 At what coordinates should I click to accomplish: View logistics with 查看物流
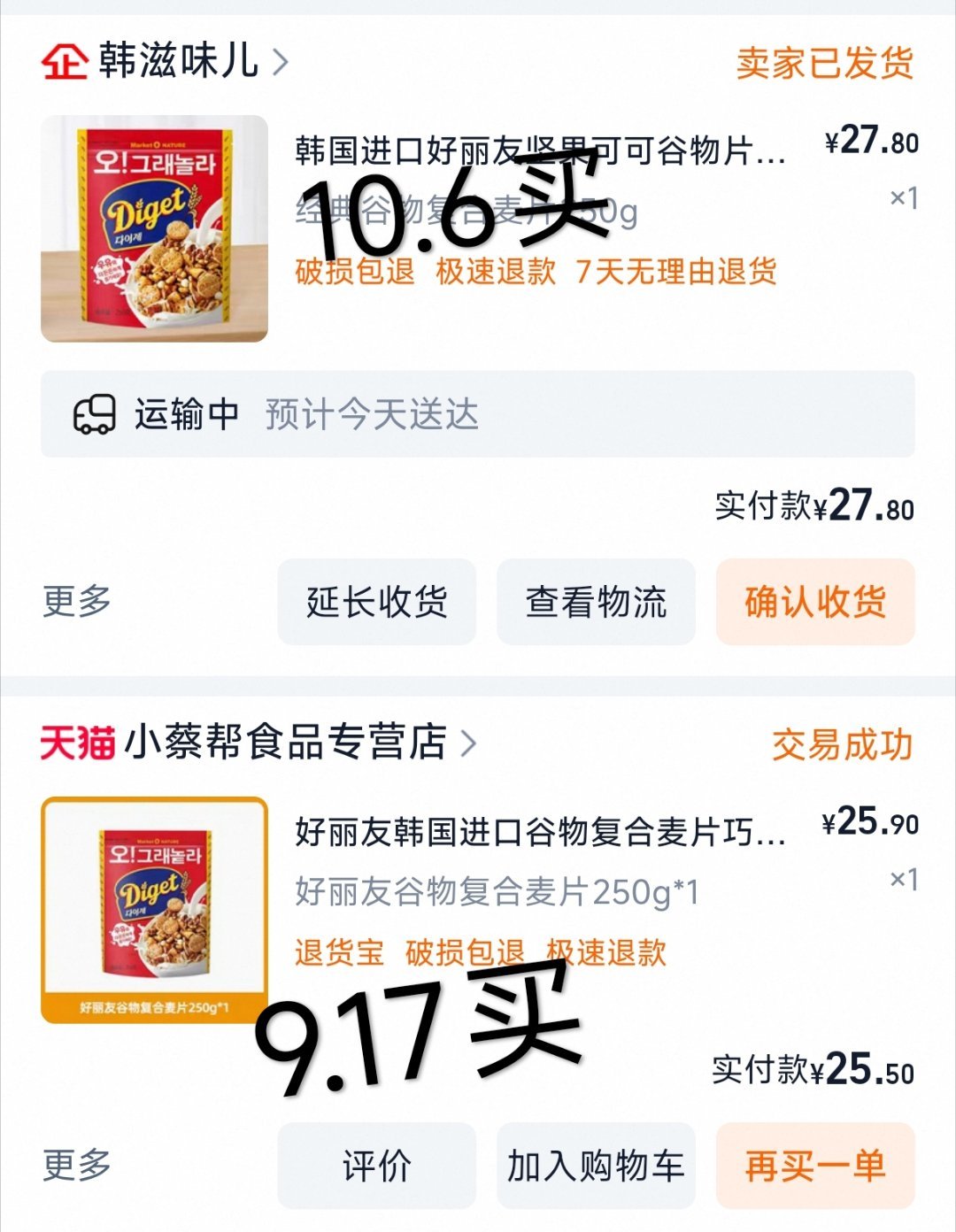pyautogui.click(x=596, y=602)
